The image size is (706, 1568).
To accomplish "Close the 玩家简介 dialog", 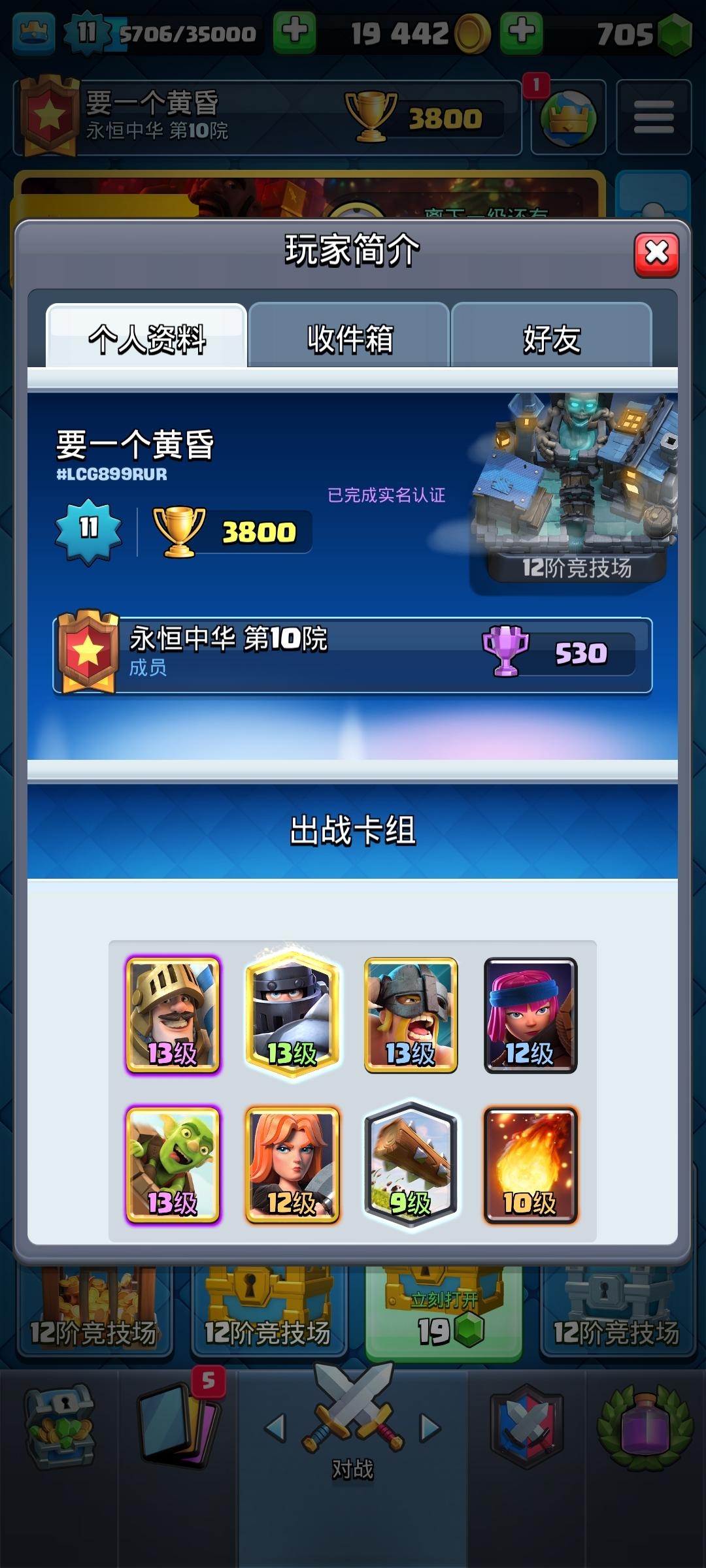I will click(x=656, y=254).
